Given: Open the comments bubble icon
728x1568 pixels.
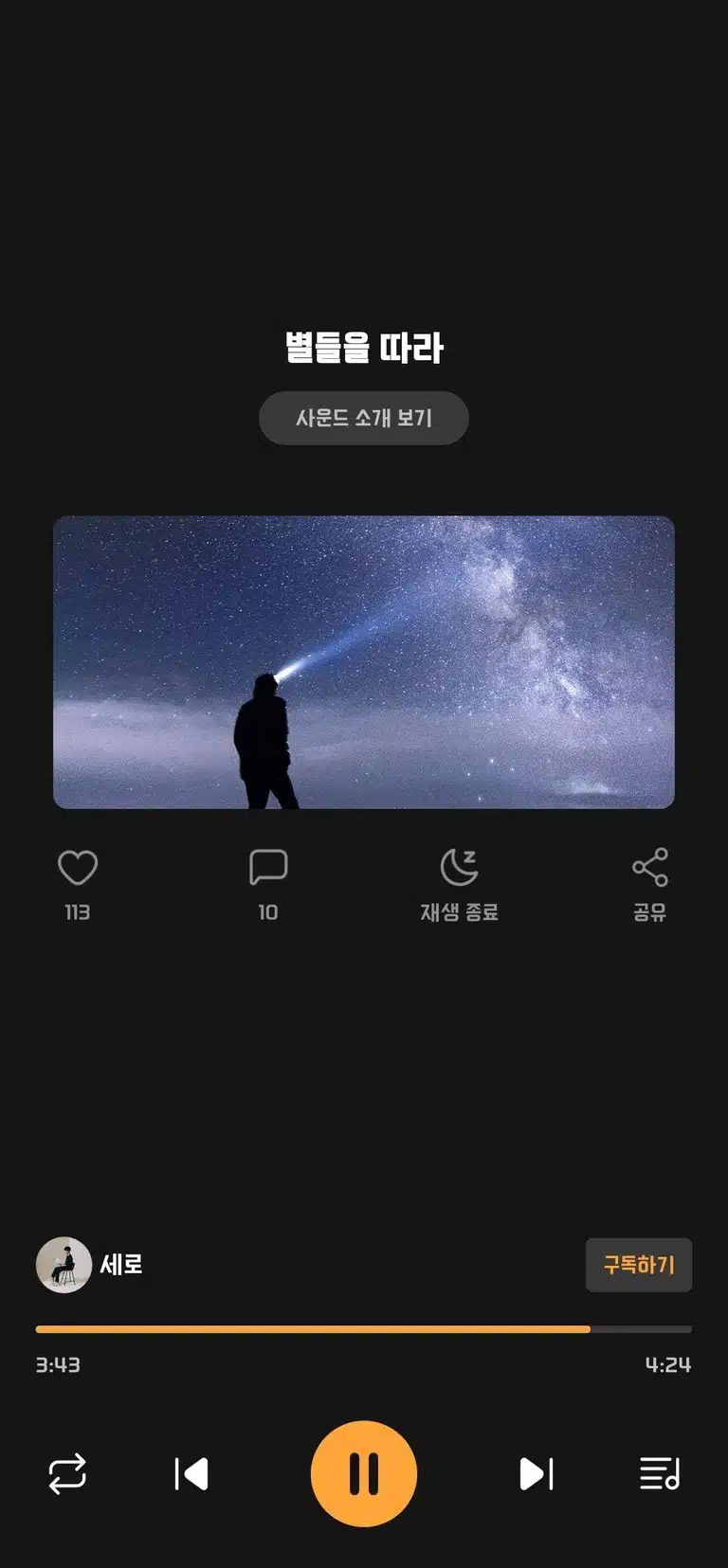Looking at the screenshot, I should 268,868.
